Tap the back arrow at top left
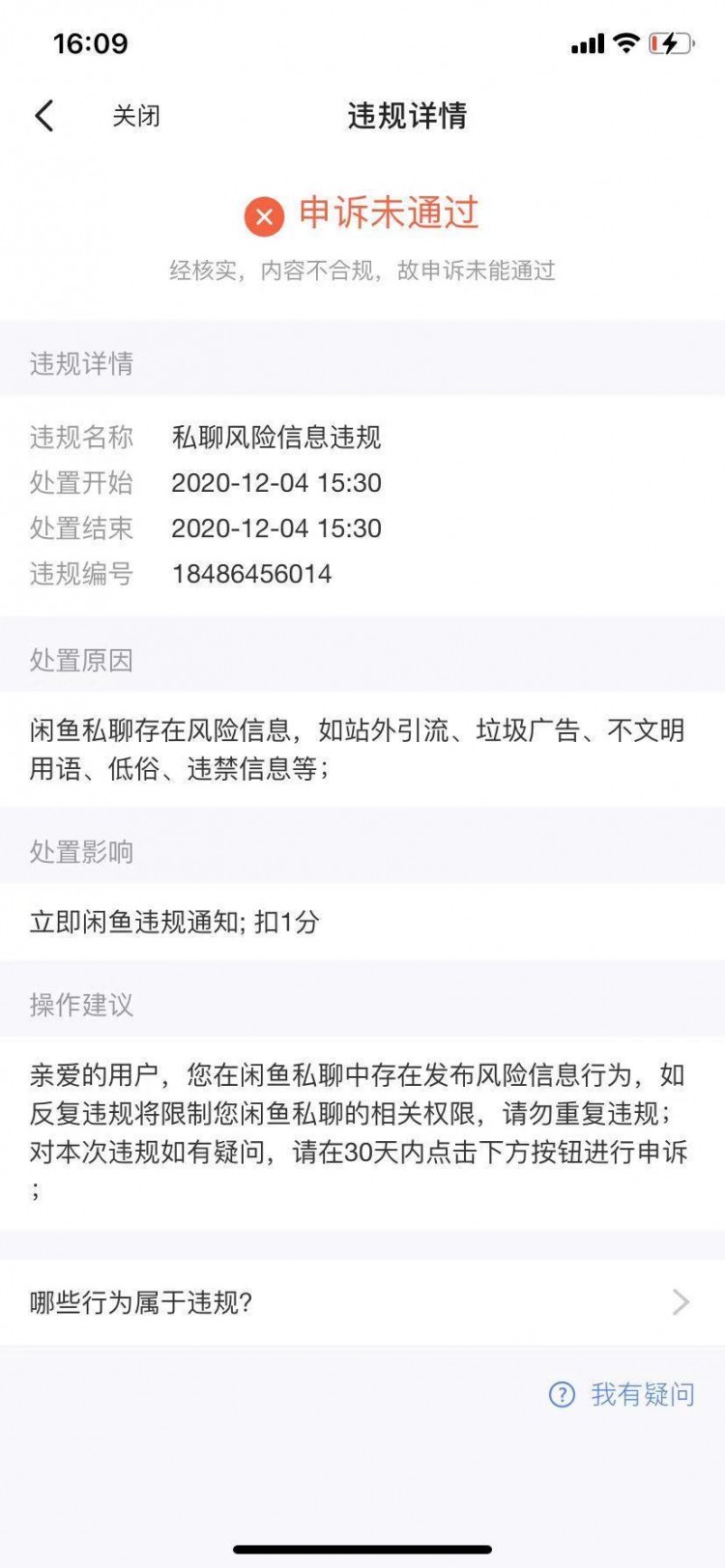This screenshot has height=1568, width=725. tap(43, 115)
